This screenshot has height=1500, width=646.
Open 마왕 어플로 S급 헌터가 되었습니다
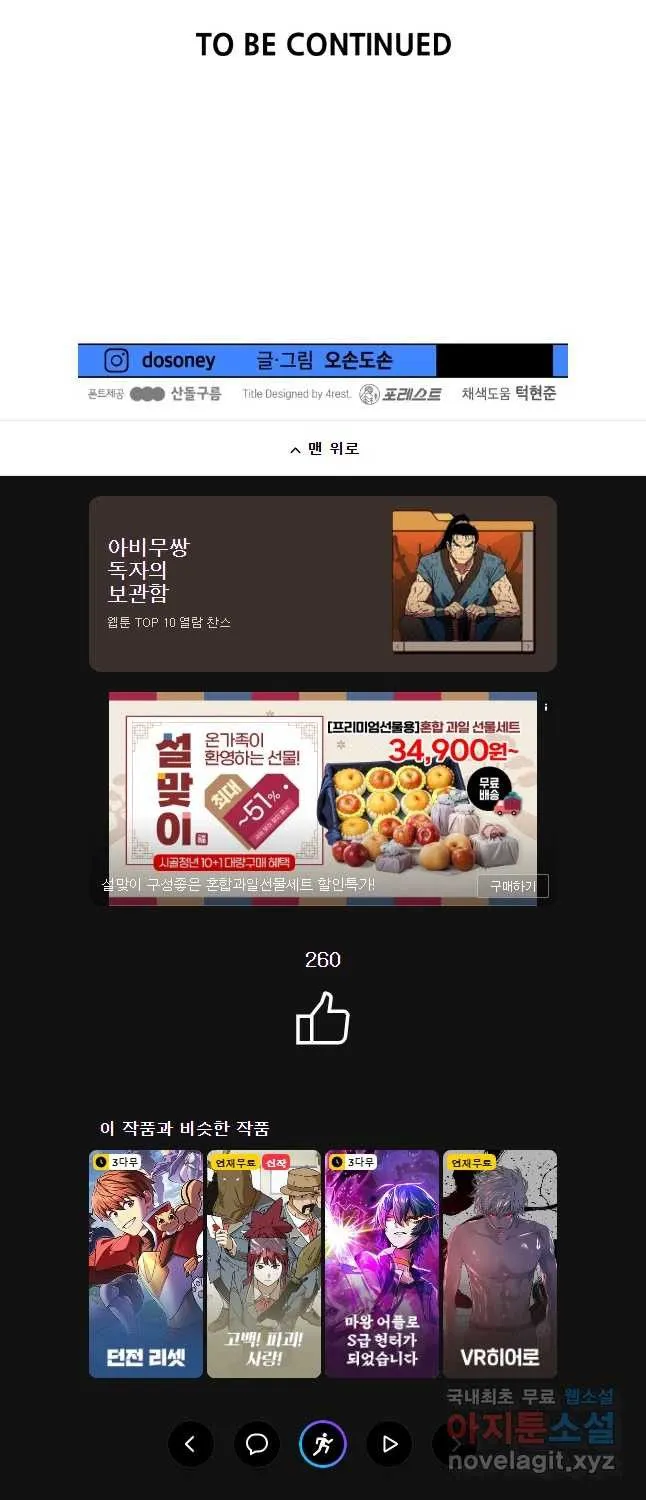coord(381,1264)
